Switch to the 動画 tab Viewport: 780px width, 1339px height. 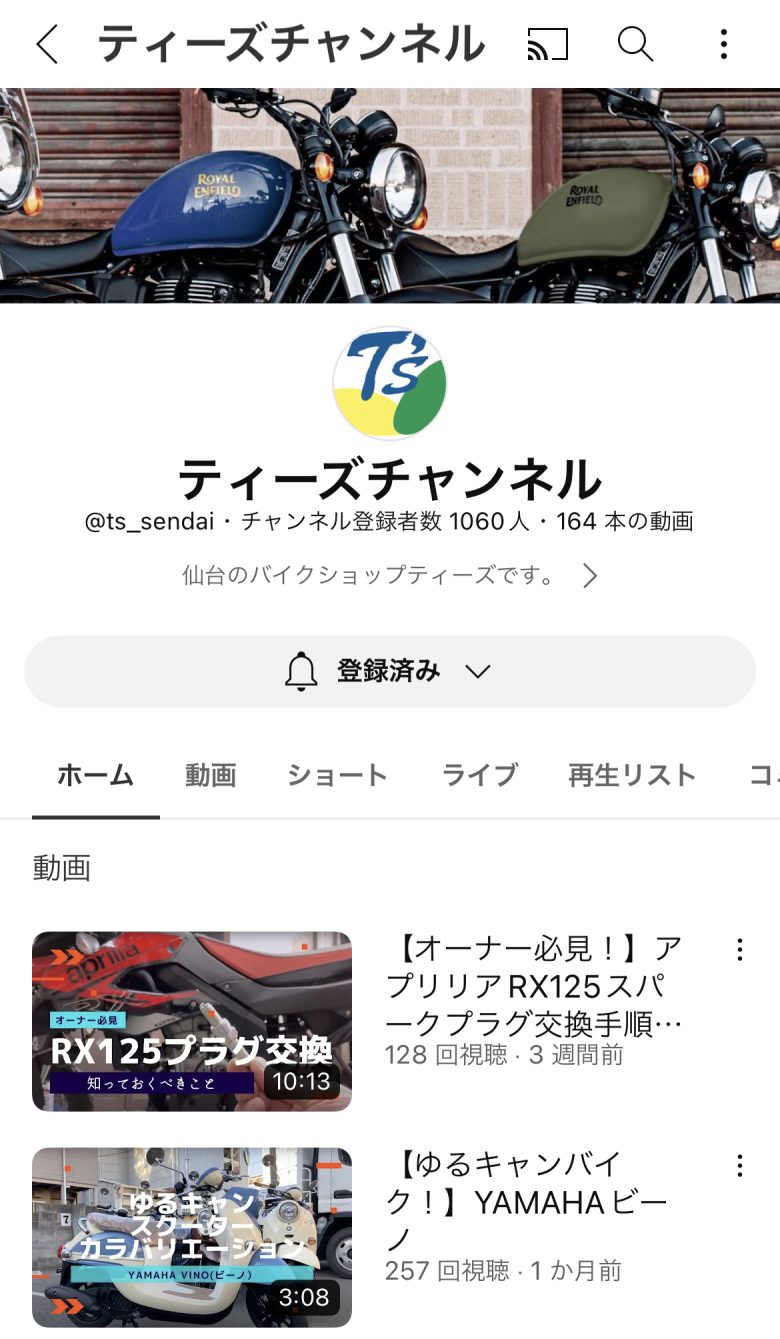(210, 775)
